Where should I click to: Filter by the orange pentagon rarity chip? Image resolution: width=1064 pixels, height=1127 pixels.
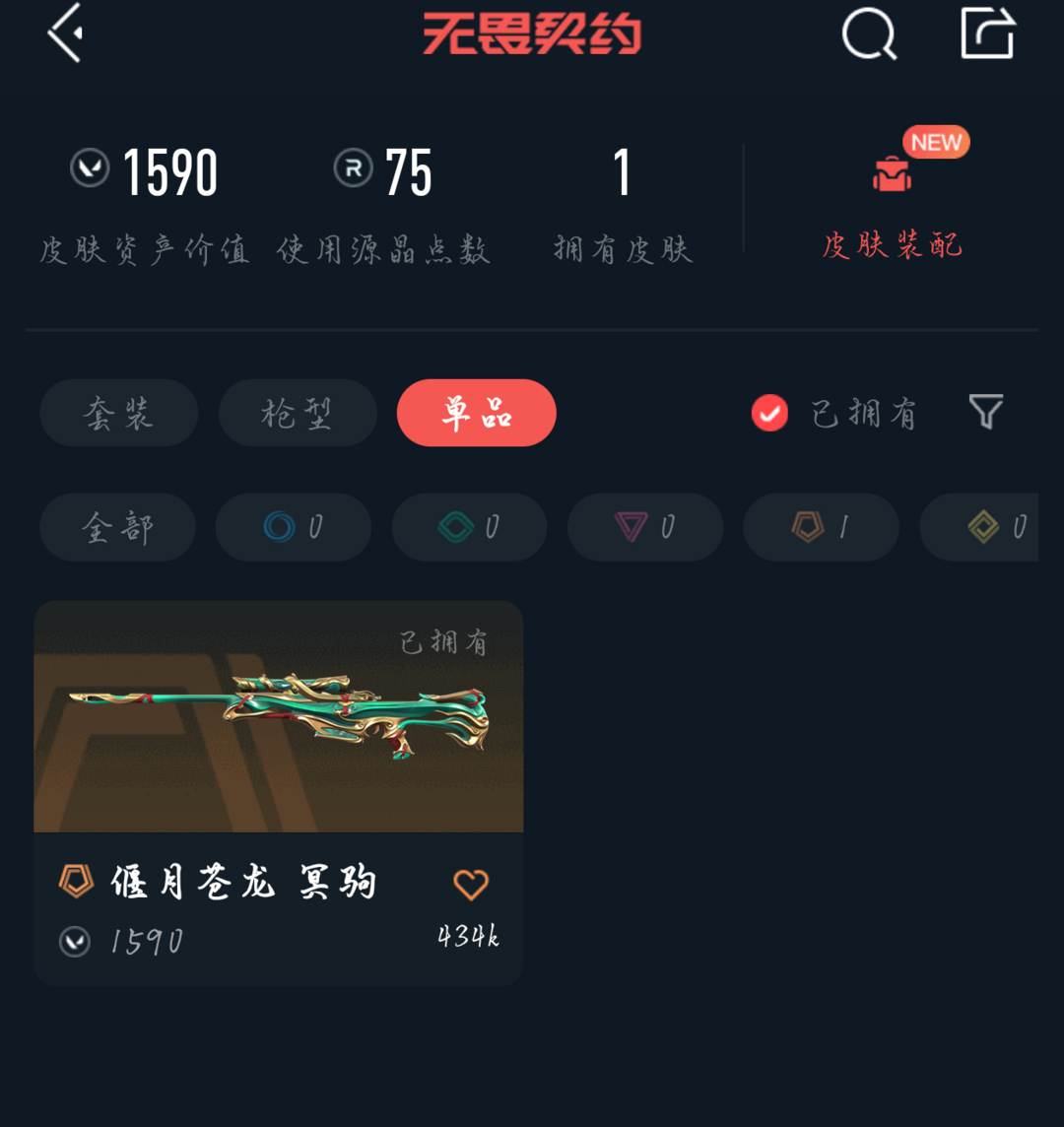pos(821,528)
